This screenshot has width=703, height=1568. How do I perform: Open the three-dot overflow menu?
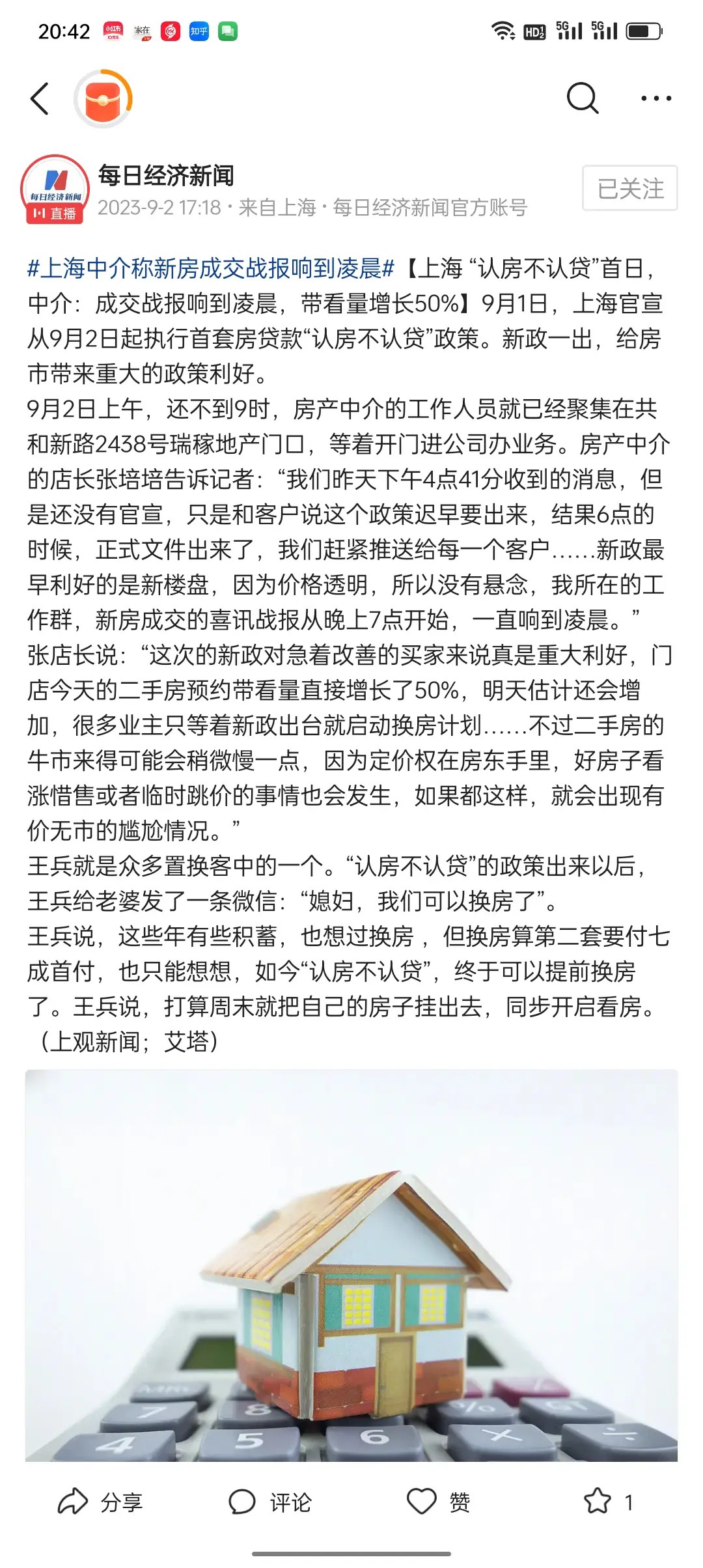coord(655,99)
